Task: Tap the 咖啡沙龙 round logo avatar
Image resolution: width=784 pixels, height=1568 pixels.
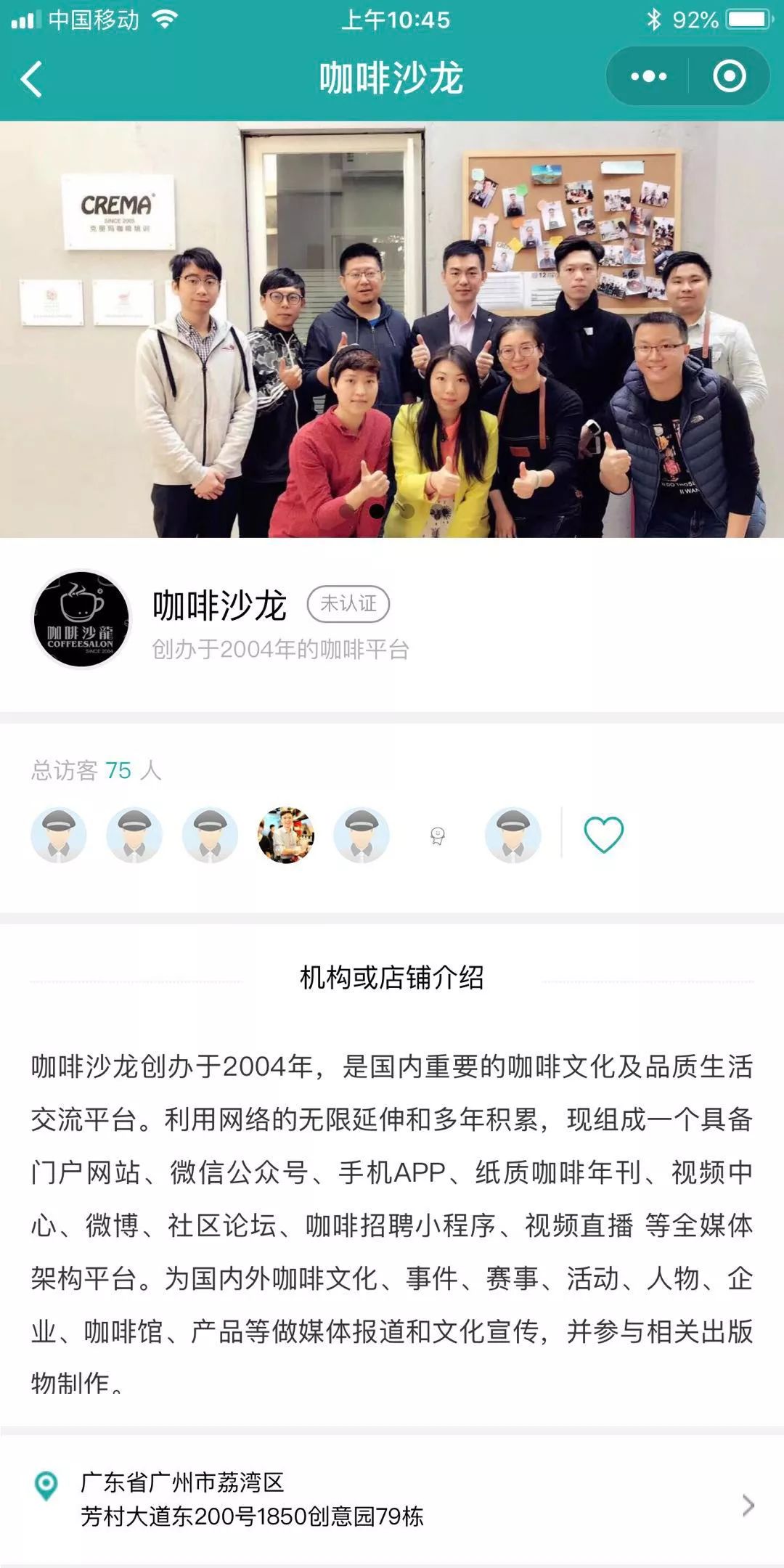Action: click(81, 619)
